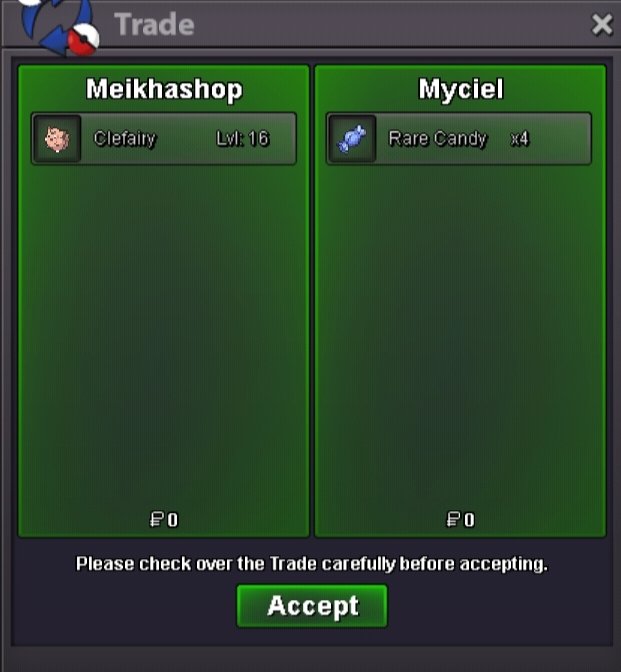Image resolution: width=621 pixels, height=672 pixels.
Task: Select the Clefairy Lvl 16 trade item
Action: click(164, 139)
